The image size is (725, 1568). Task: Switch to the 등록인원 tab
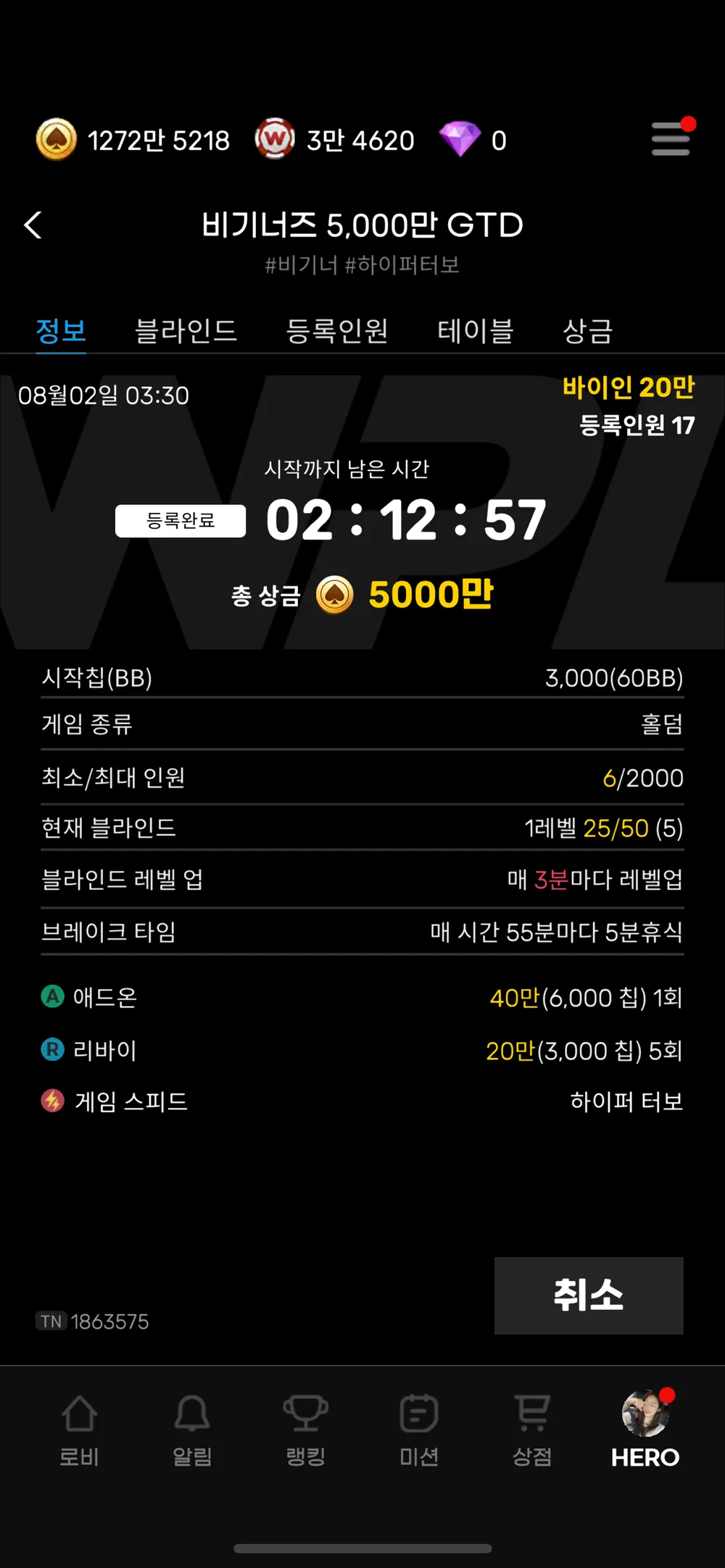click(x=337, y=331)
